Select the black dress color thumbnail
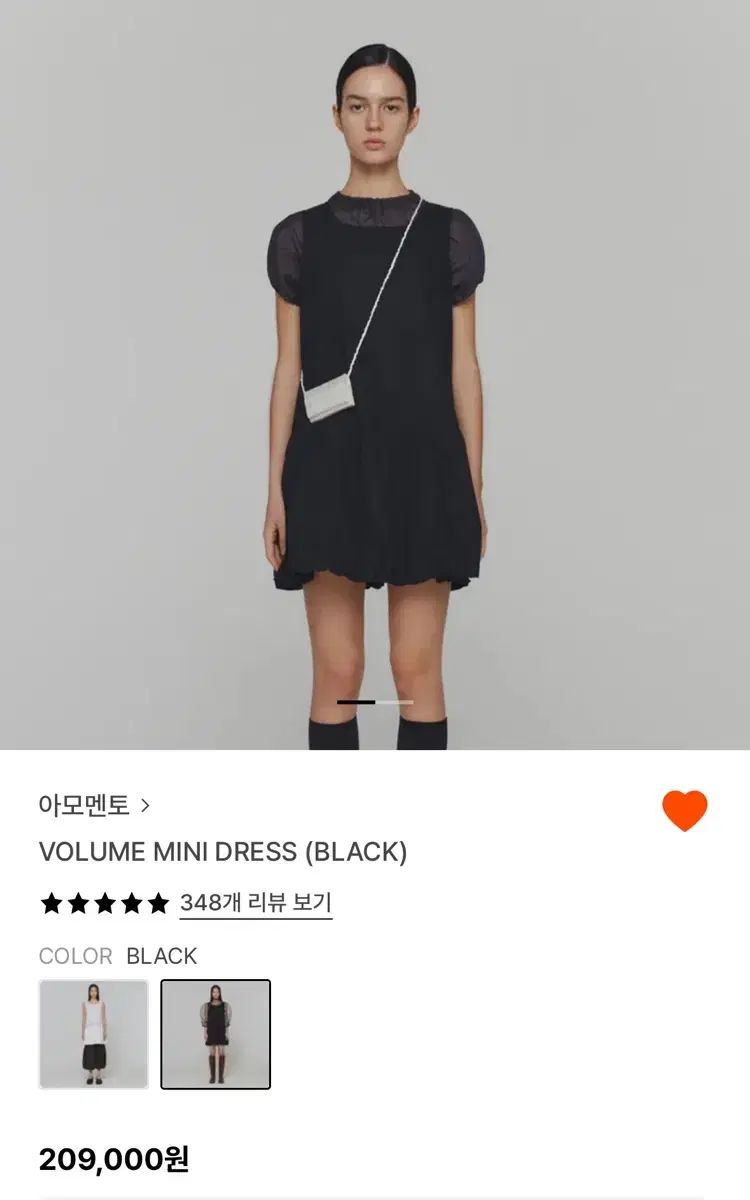Image resolution: width=750 pixels, height=1200 pixels. pyautogui.click(x=216, y=1034)
